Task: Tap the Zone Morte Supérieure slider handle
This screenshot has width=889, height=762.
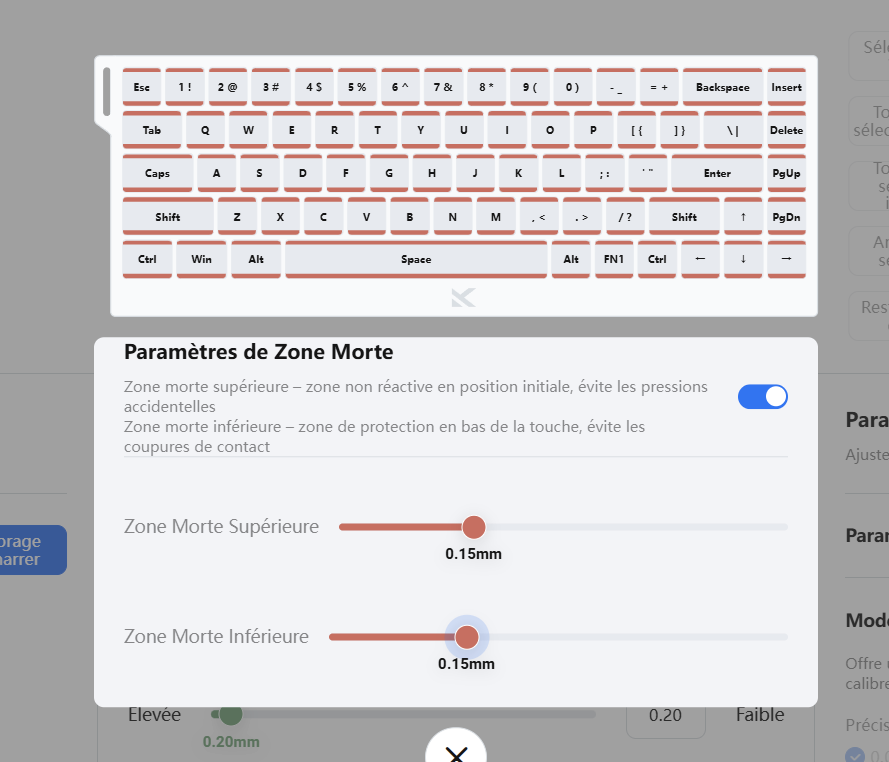Action: (474, 527)
